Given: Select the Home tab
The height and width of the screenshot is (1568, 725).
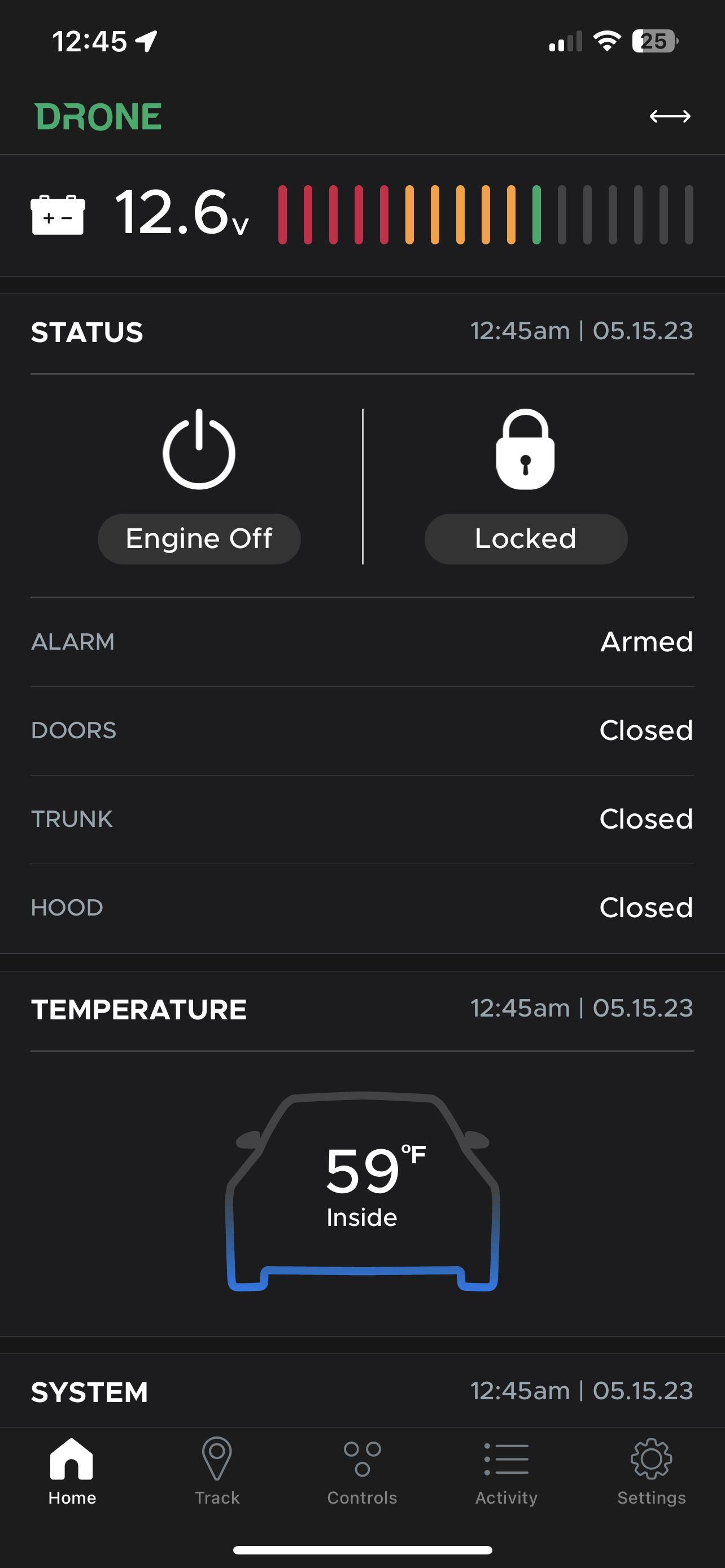Looking at the screenshot, I should click(72, 1470).
